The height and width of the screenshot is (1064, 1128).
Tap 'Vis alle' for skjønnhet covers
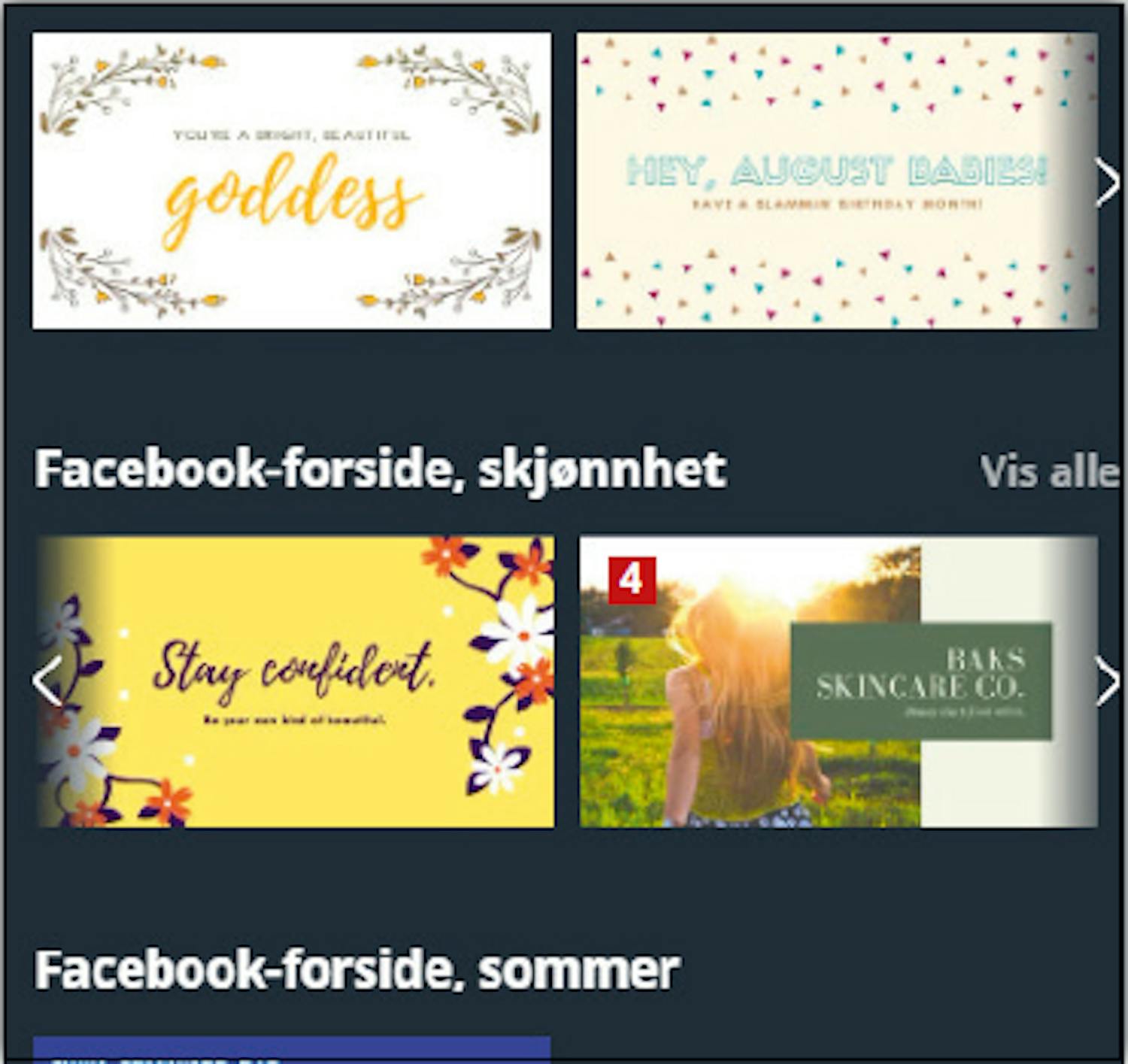click(x=1049, y=472)
